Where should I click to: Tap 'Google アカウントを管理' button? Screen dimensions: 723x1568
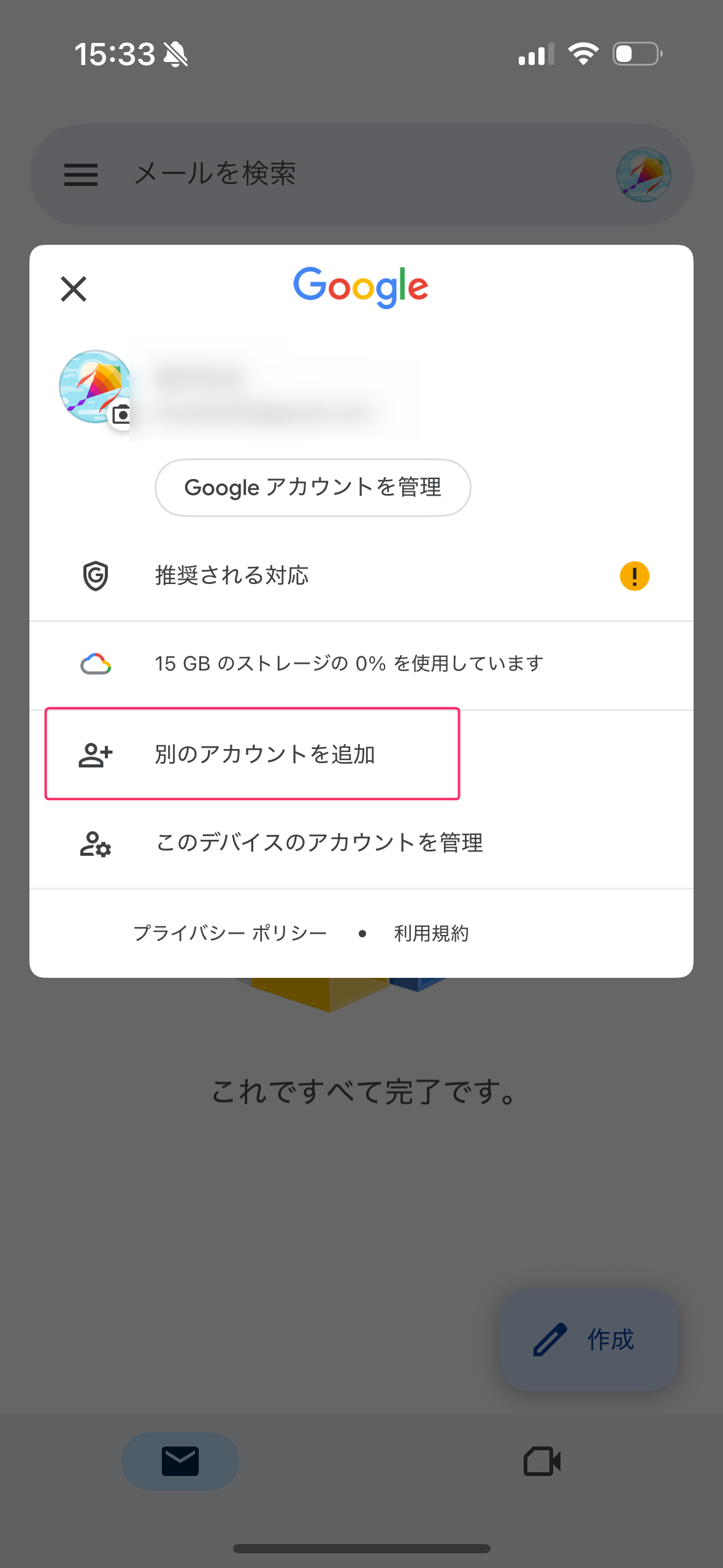point(313,488)
